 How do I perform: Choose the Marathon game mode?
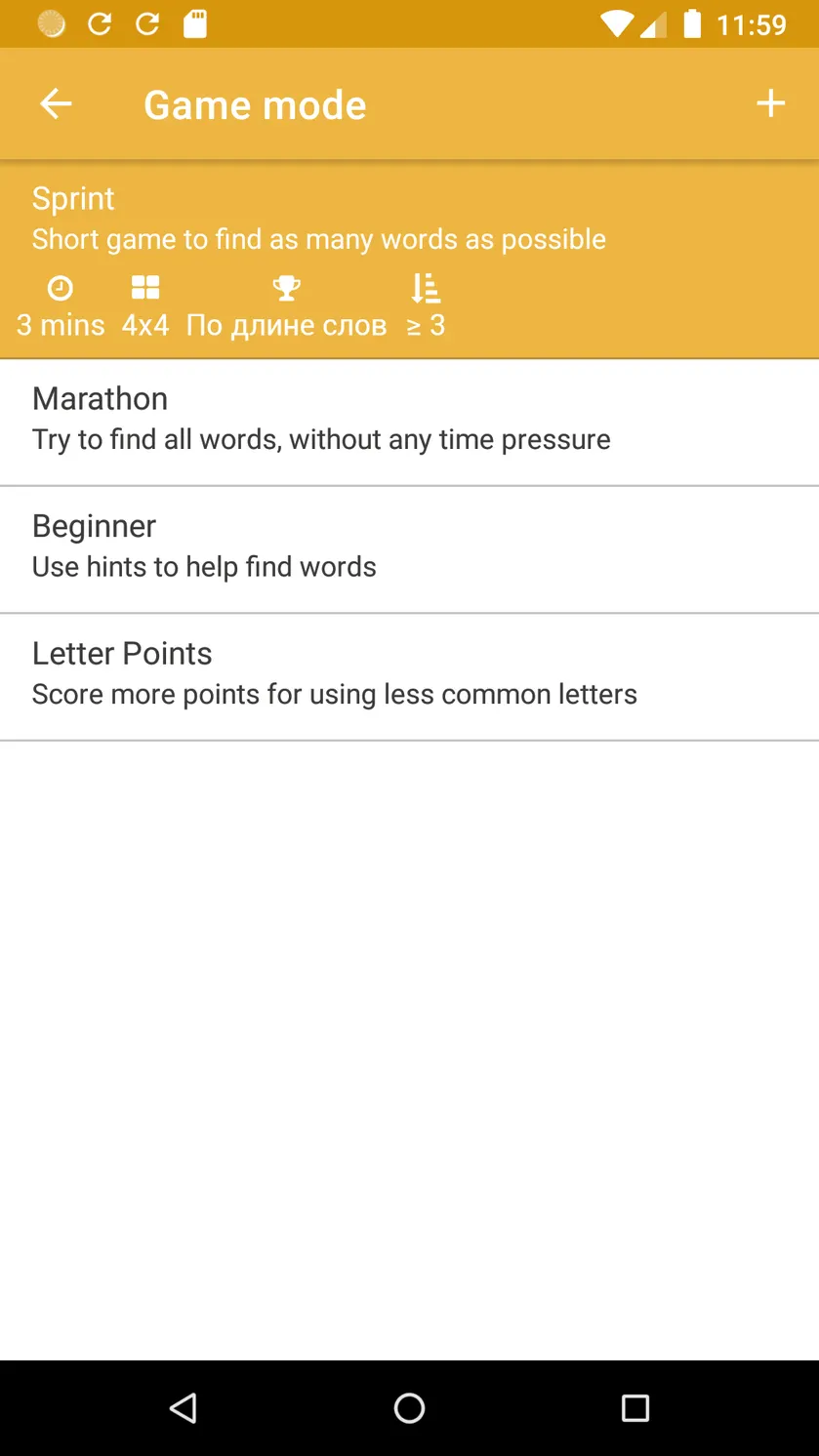pos(409,422)
